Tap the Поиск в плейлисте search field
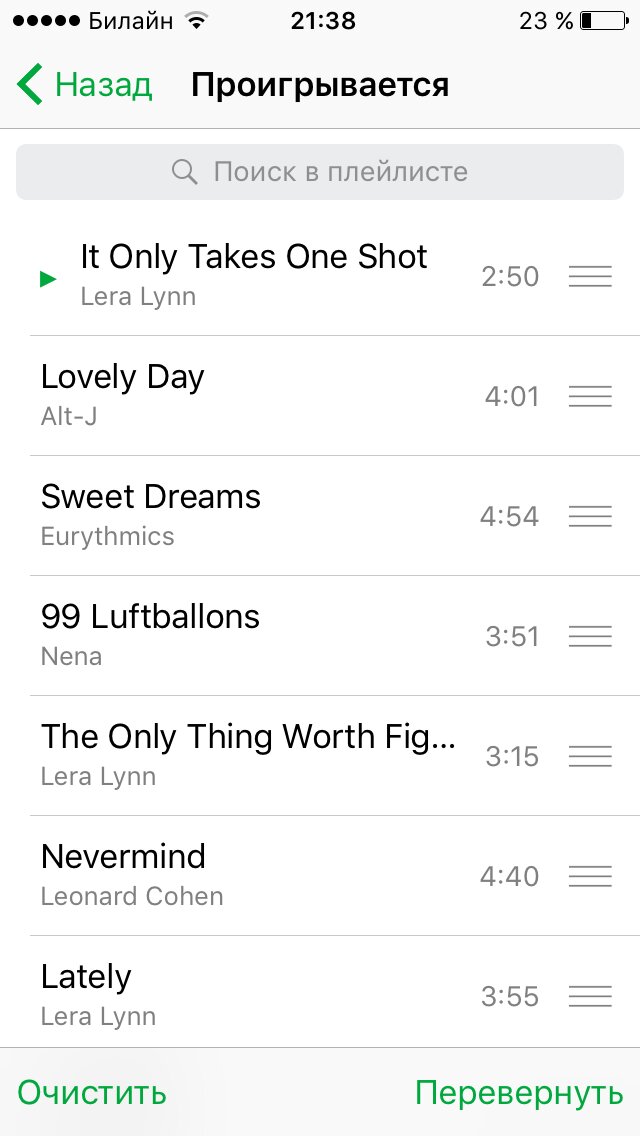 [320, 172]
